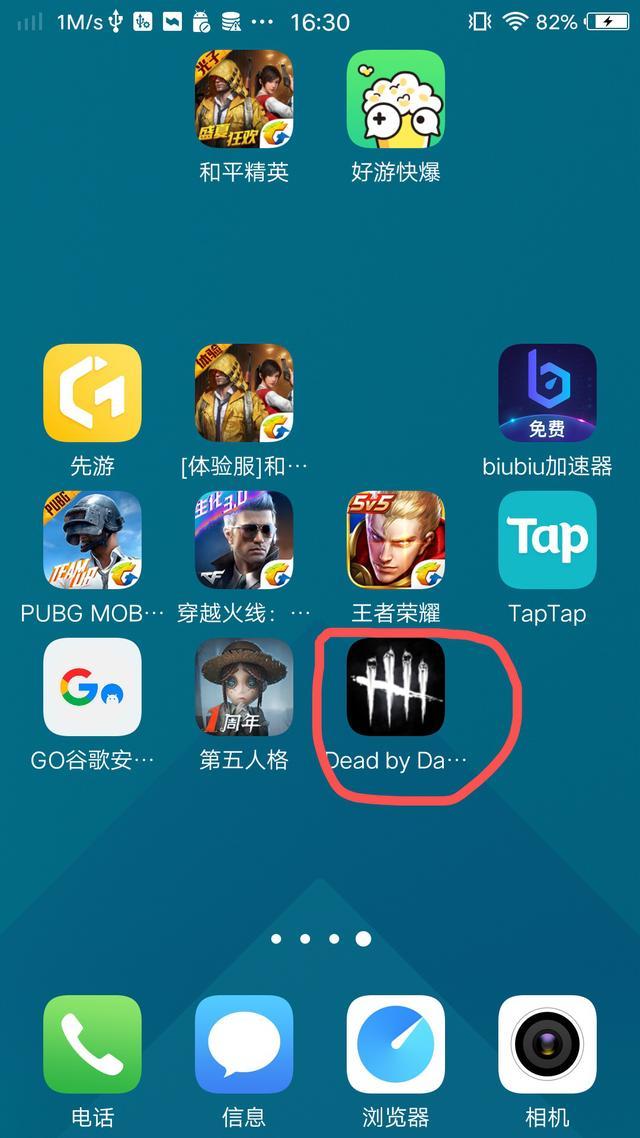
Task: Launch the 好游快爆 app
Action: pos(396,99)
